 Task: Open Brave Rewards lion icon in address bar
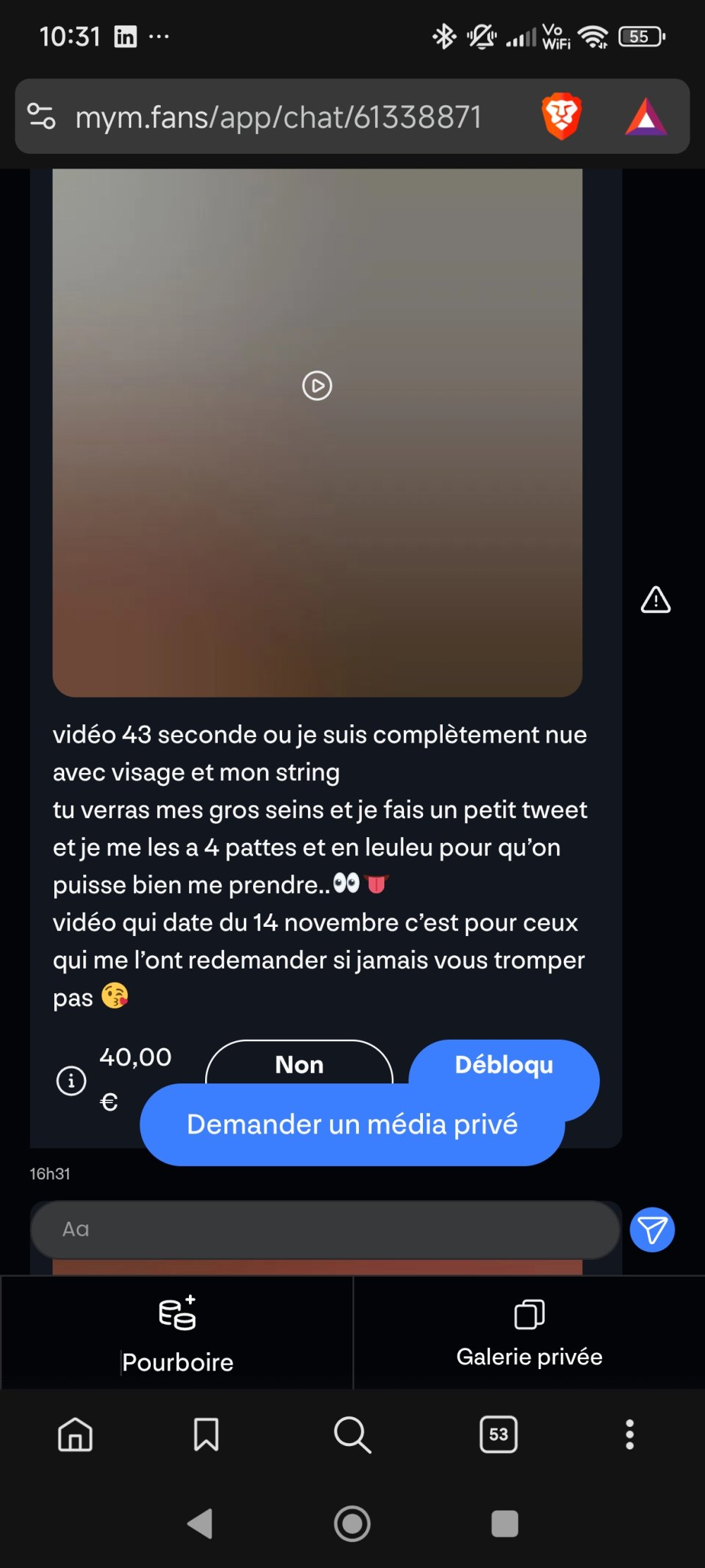click(x=560, y=117)
